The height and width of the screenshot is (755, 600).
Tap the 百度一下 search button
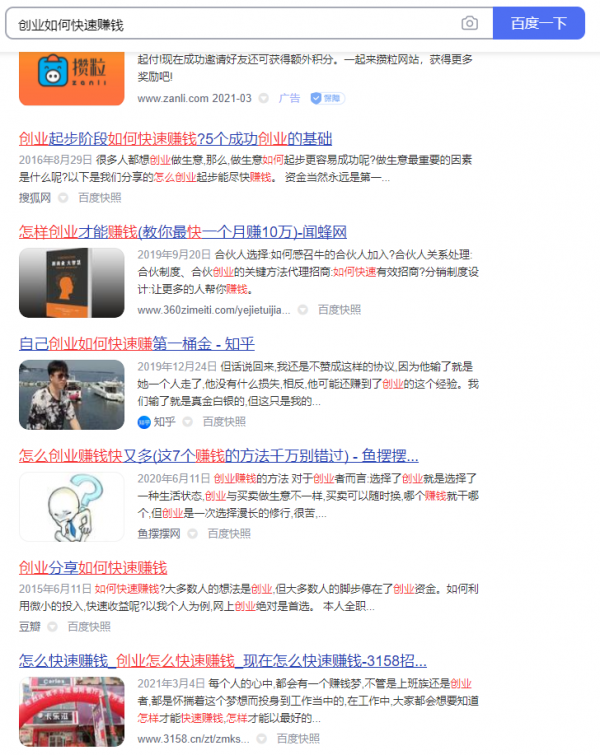538,23
